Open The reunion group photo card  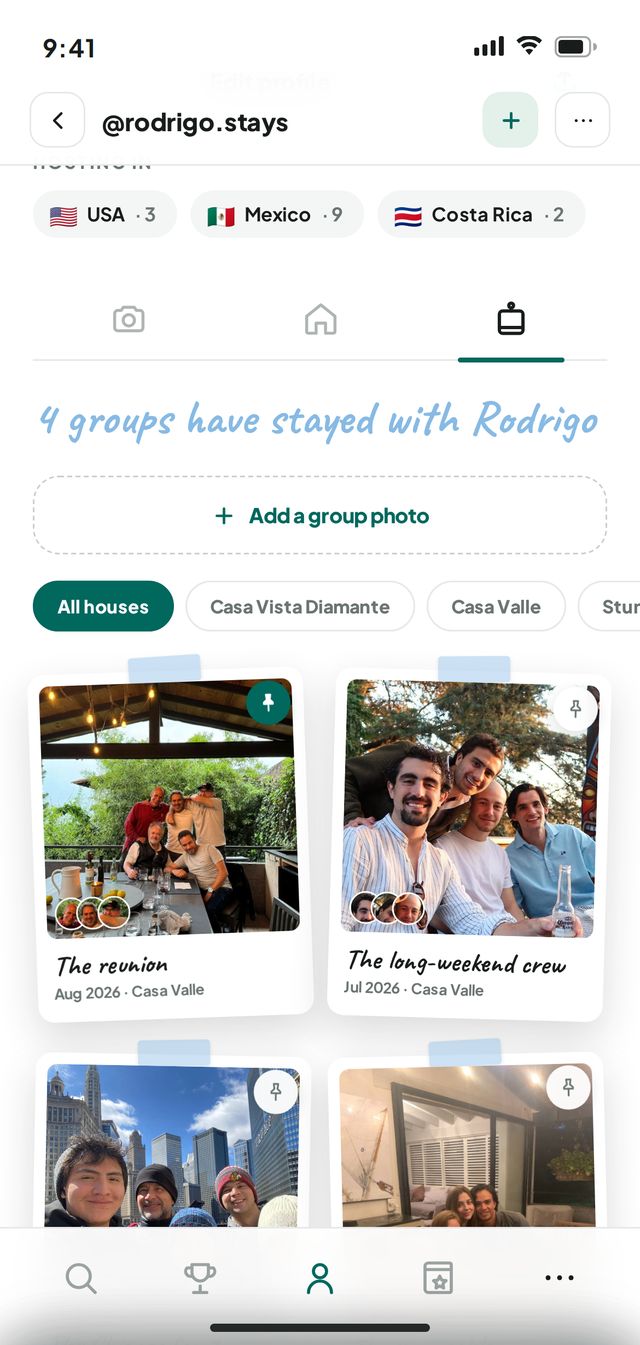click(x=168, y=844)
